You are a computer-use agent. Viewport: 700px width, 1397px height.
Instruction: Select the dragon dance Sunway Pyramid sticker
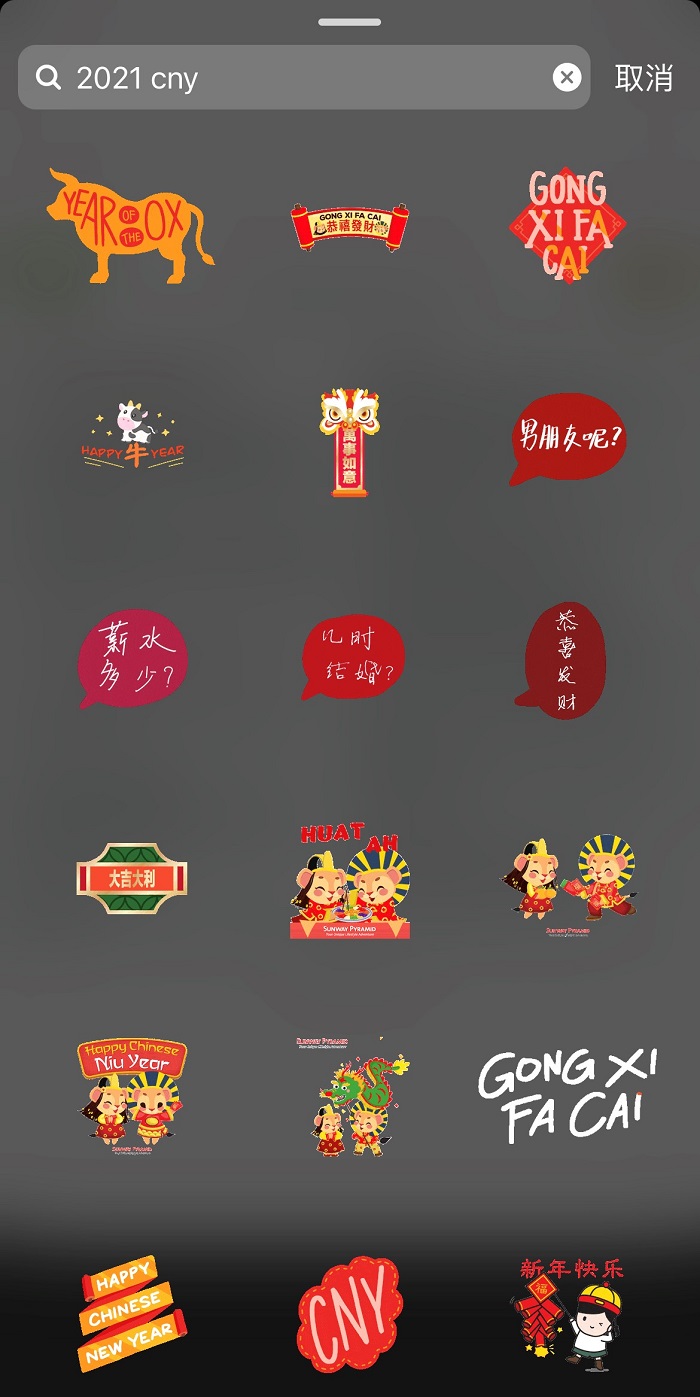pyautogui.click(x=353, y=1096)
